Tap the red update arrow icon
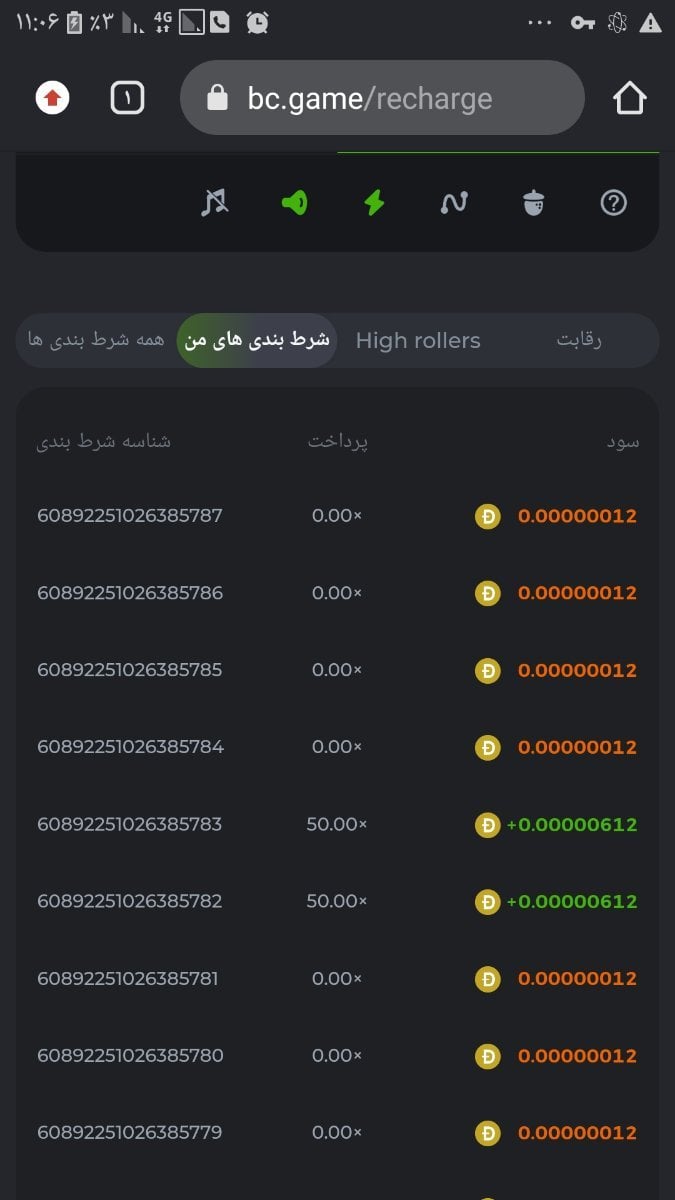This screenshot has height=1200, width=675. [53, 98]
